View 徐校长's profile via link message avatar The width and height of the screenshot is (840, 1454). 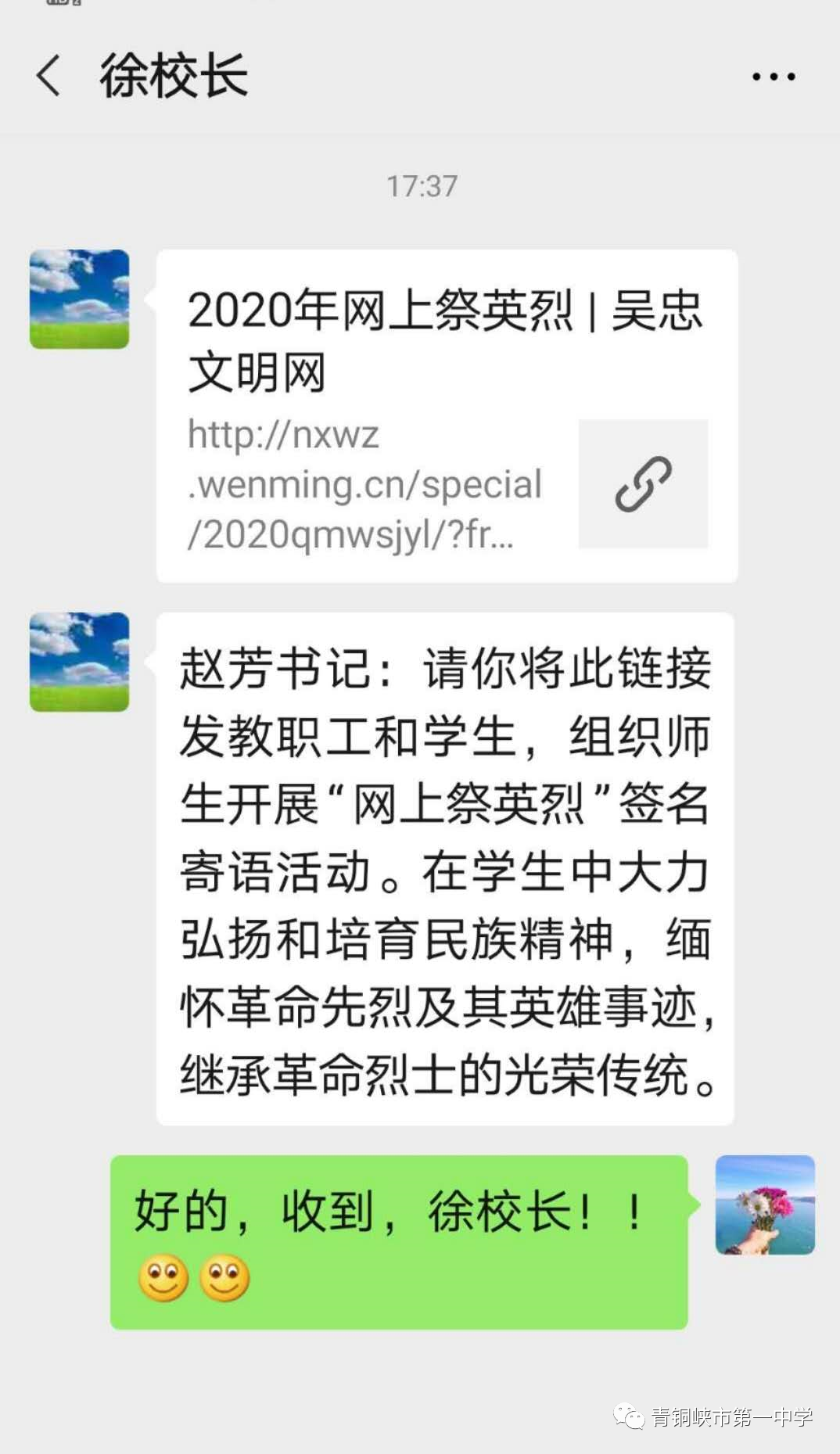click(x=79, y=299)
